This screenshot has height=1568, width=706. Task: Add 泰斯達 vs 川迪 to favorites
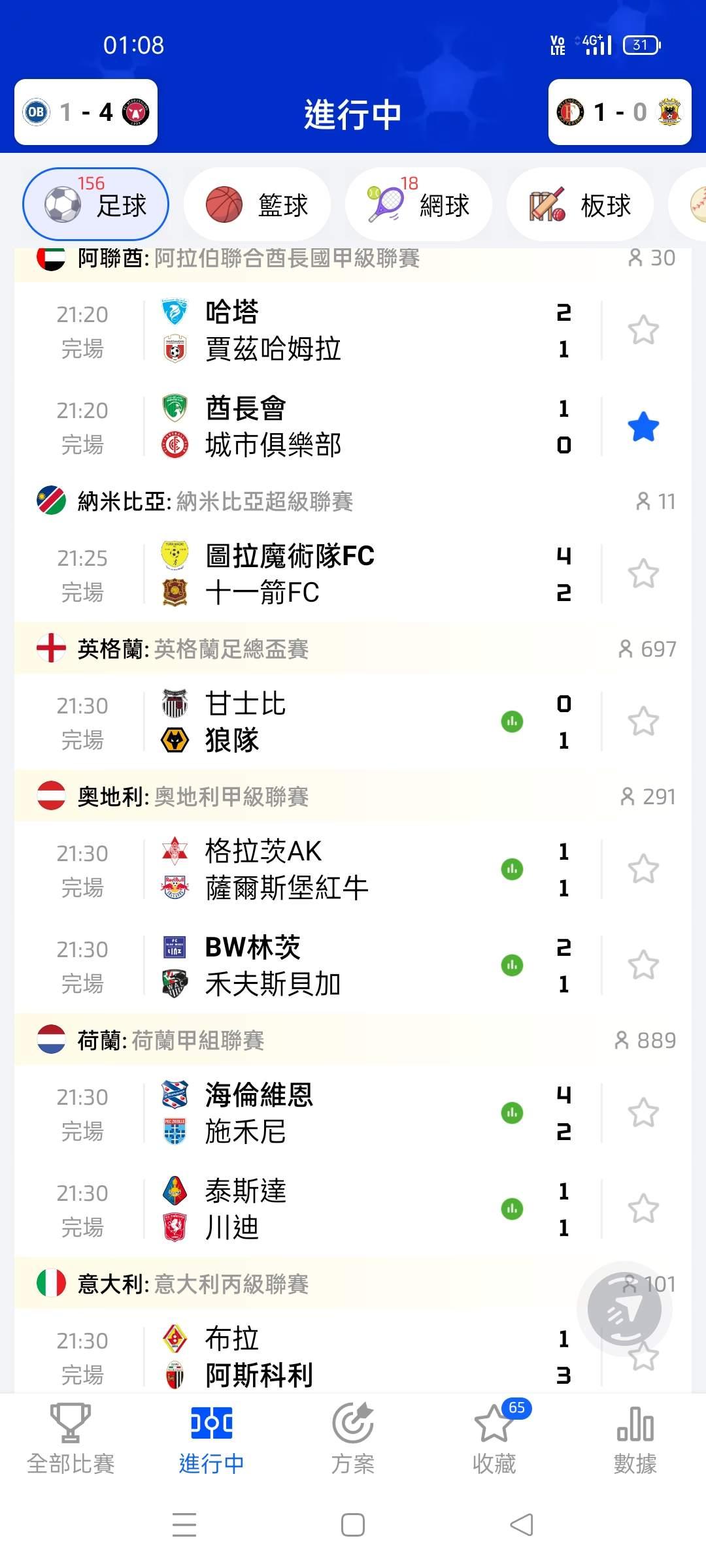[643, 1209]
